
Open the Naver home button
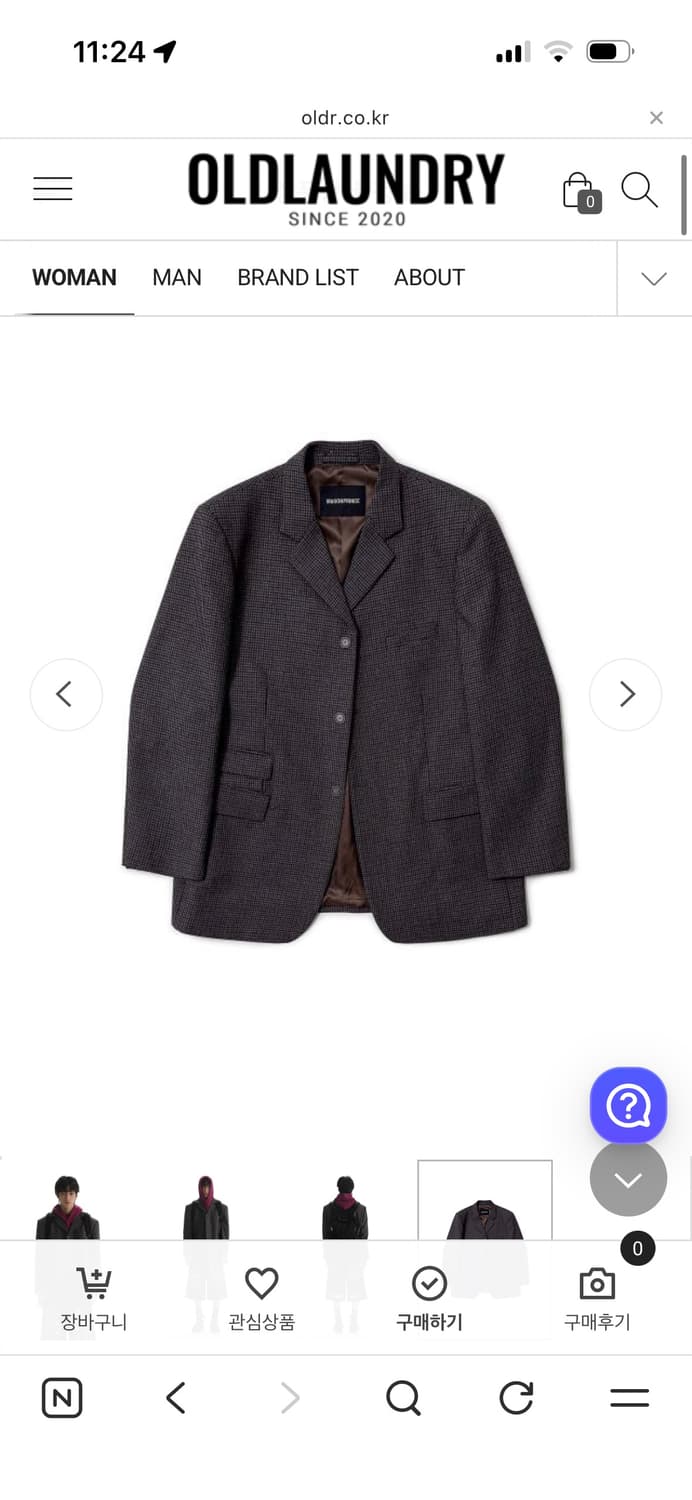pos(62,1398)
